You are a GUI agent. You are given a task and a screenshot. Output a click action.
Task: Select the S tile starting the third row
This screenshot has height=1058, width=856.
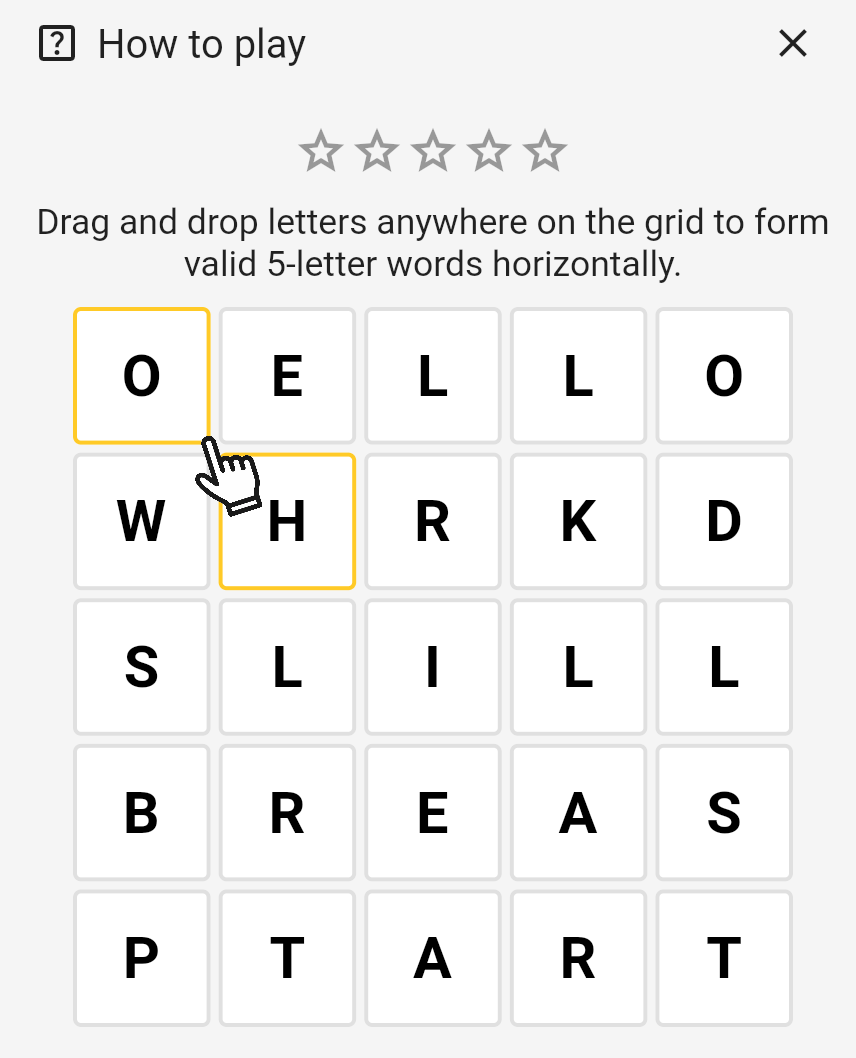tap(141, 667)
